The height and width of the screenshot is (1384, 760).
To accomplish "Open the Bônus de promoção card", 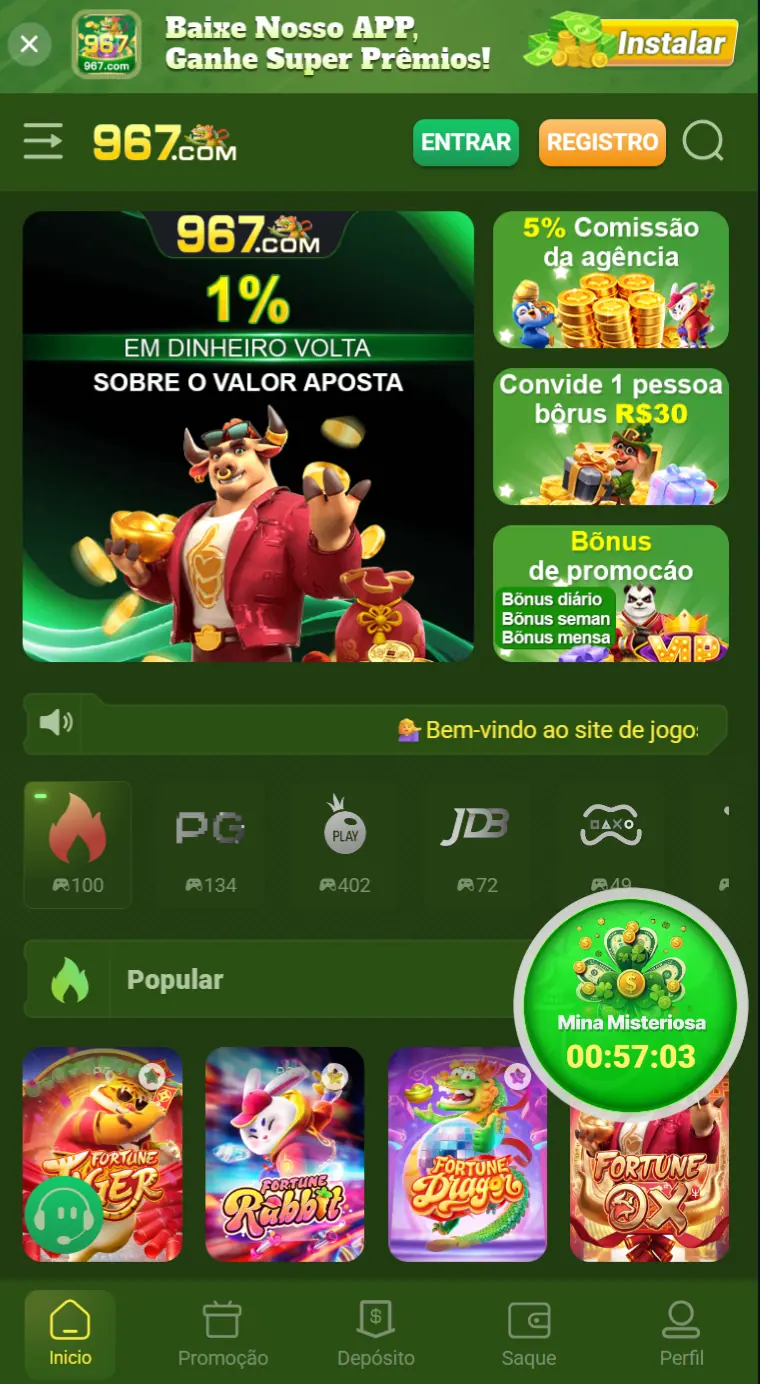I will [610, 593].
